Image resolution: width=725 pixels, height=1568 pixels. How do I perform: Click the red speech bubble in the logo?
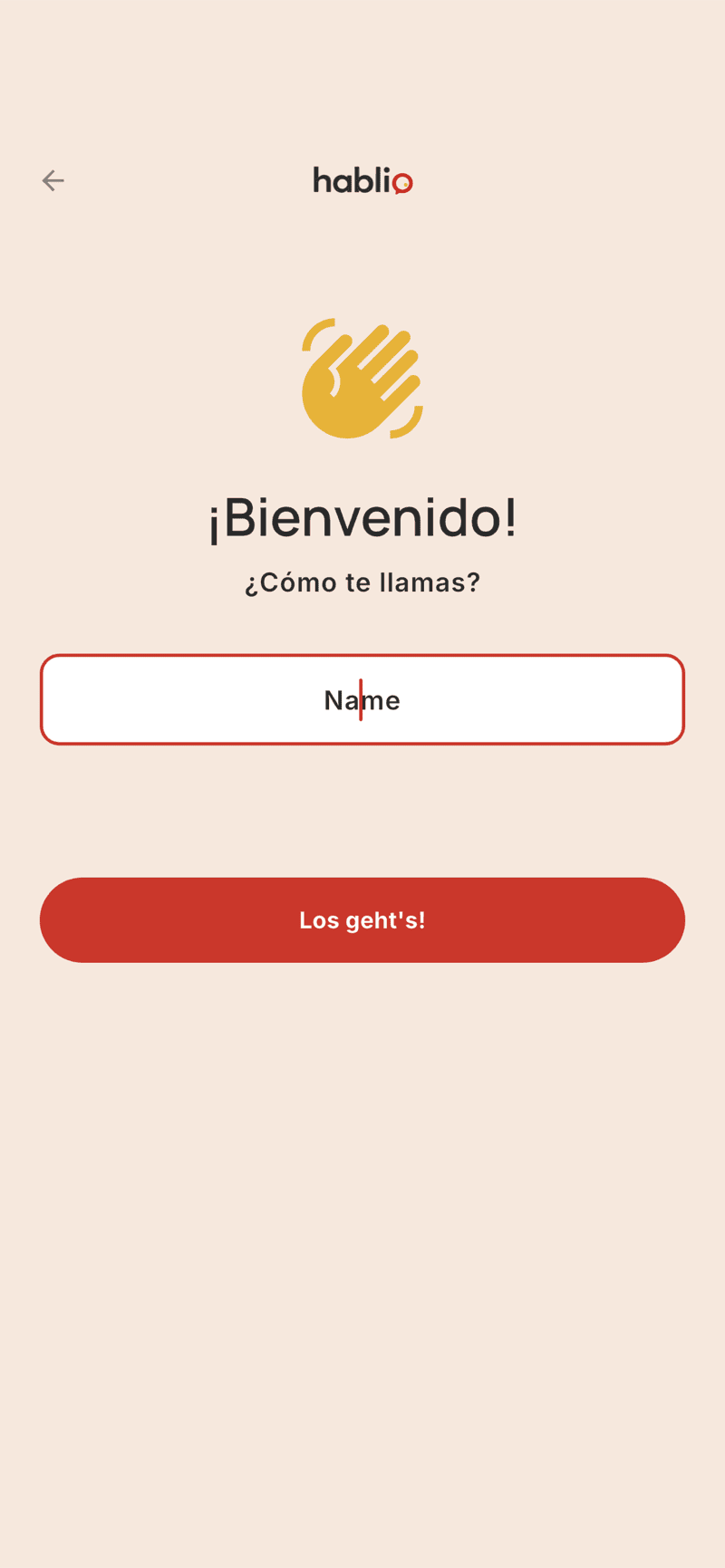401,182
